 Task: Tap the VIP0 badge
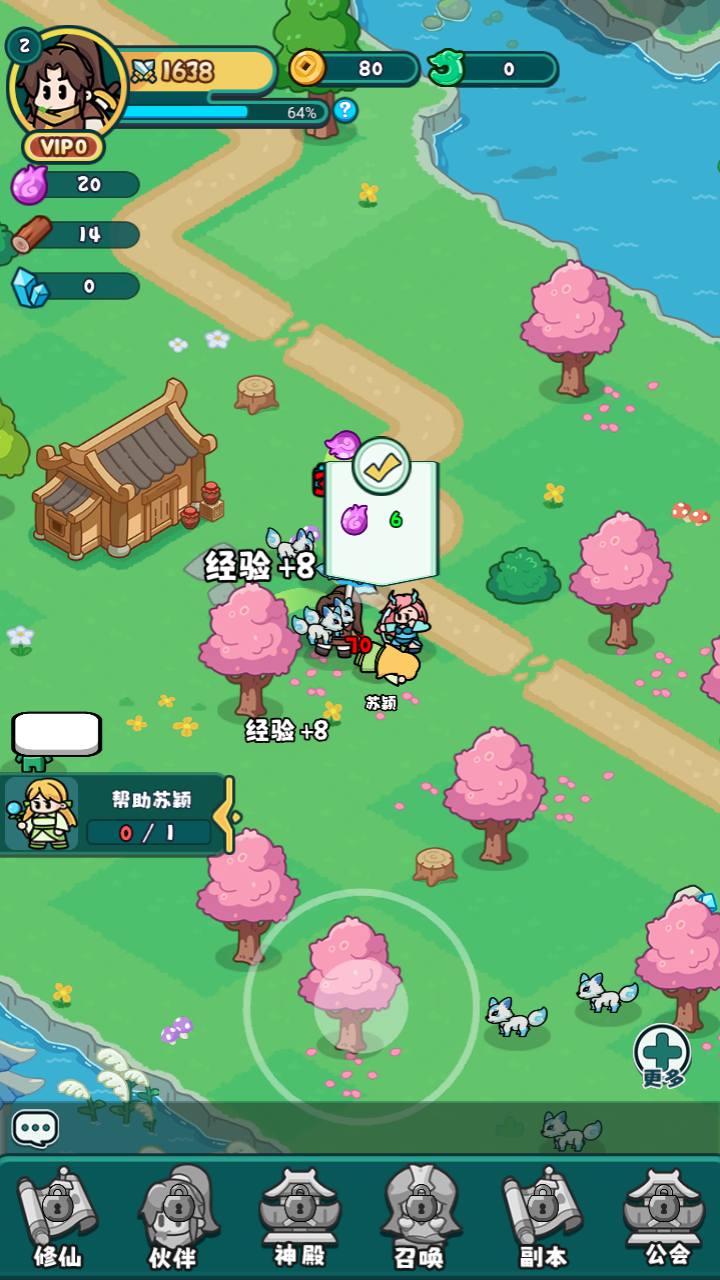pos(64,147)
